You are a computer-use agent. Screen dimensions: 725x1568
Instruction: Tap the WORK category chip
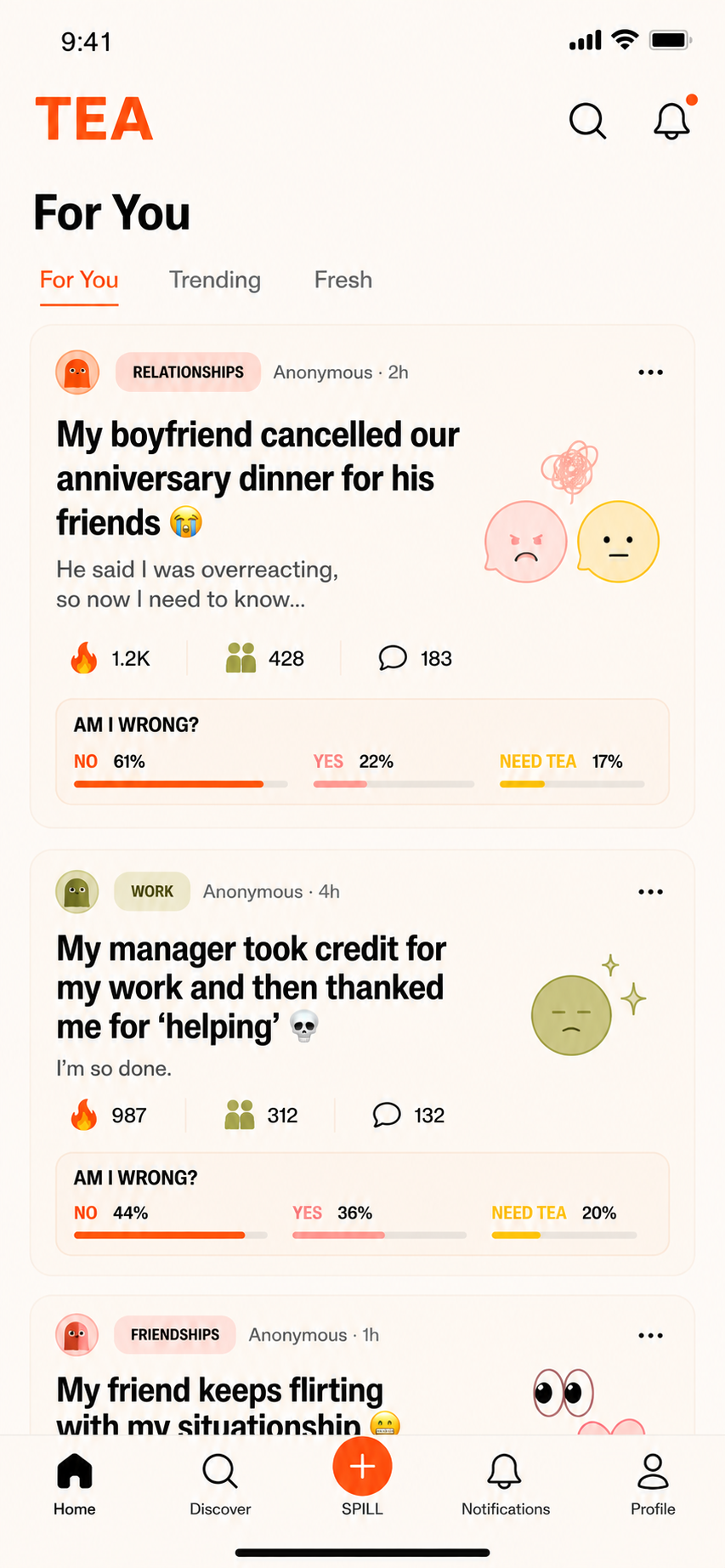click(152, 892)
